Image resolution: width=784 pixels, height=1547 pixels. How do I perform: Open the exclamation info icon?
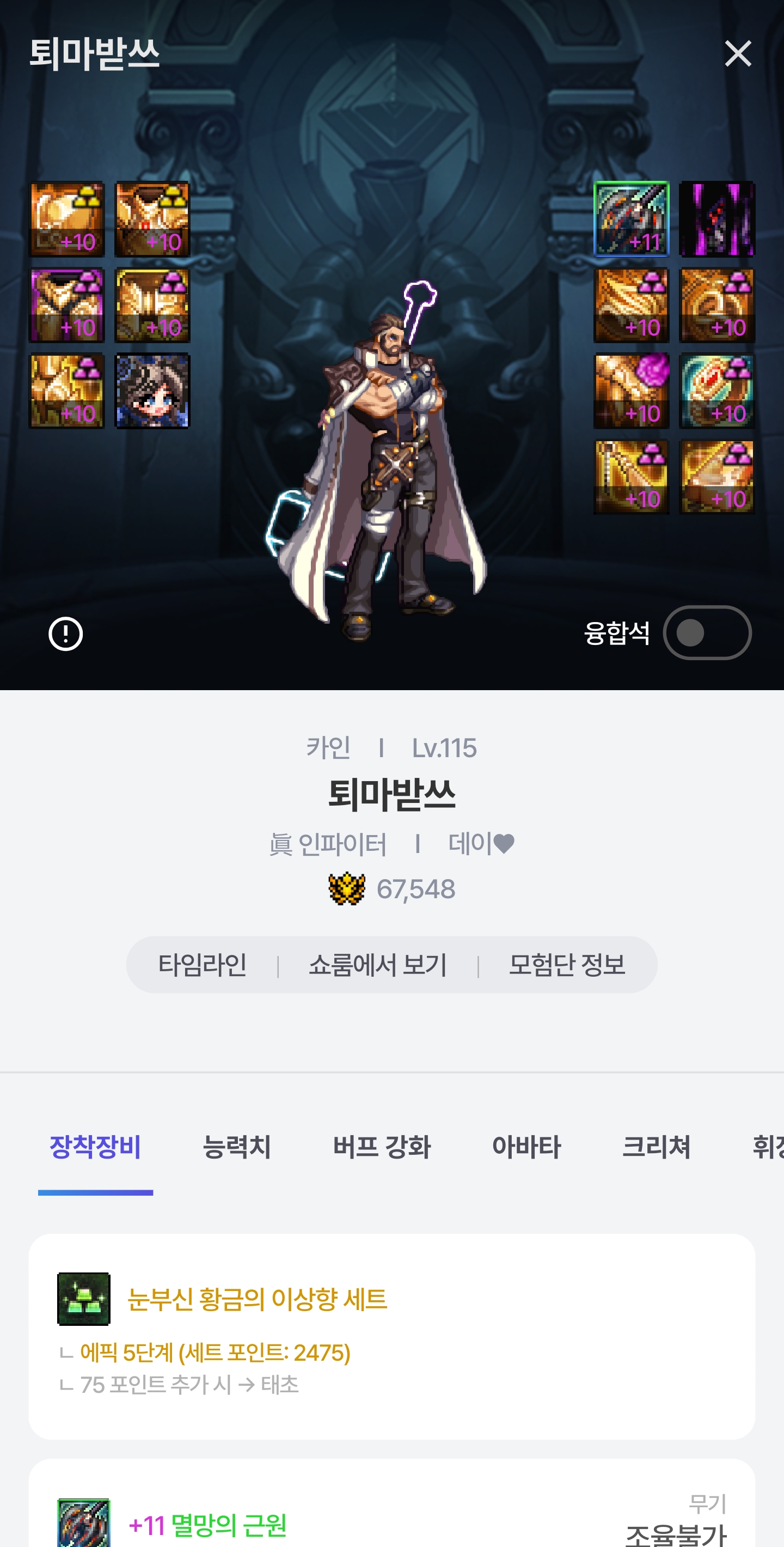(65, 634)
